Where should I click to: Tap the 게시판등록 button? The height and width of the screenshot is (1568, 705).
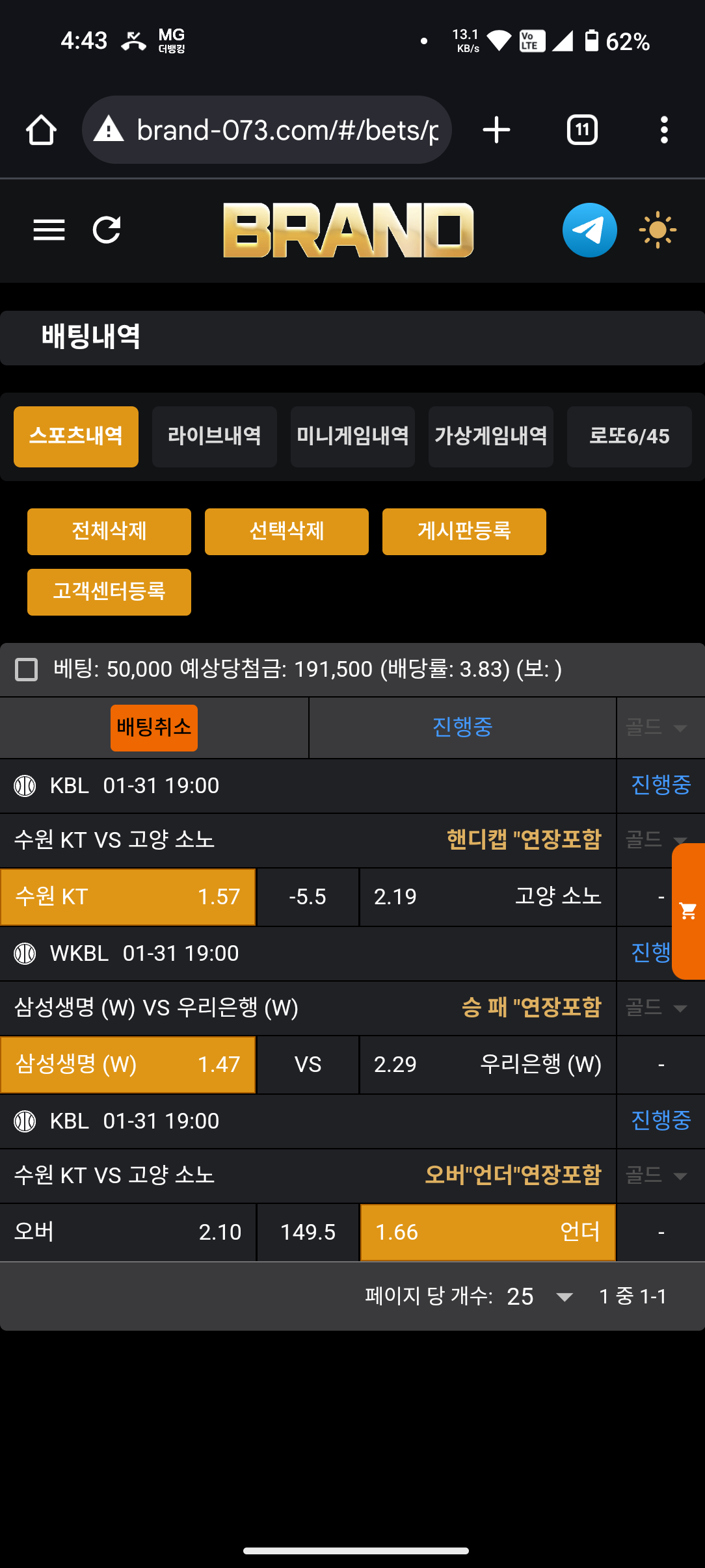[464, 531]
